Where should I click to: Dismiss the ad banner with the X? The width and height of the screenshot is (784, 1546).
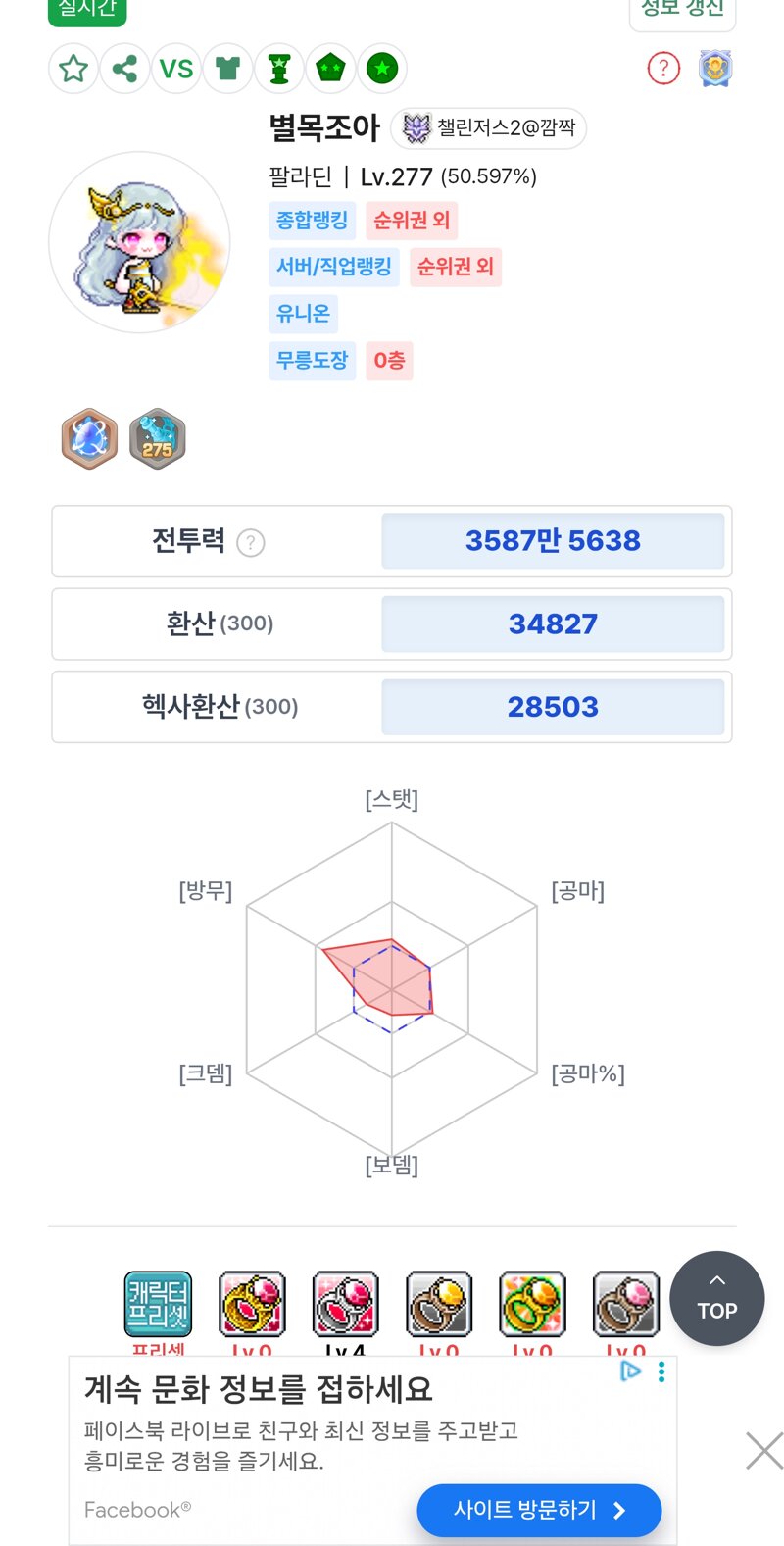[x=764, y=1450]
